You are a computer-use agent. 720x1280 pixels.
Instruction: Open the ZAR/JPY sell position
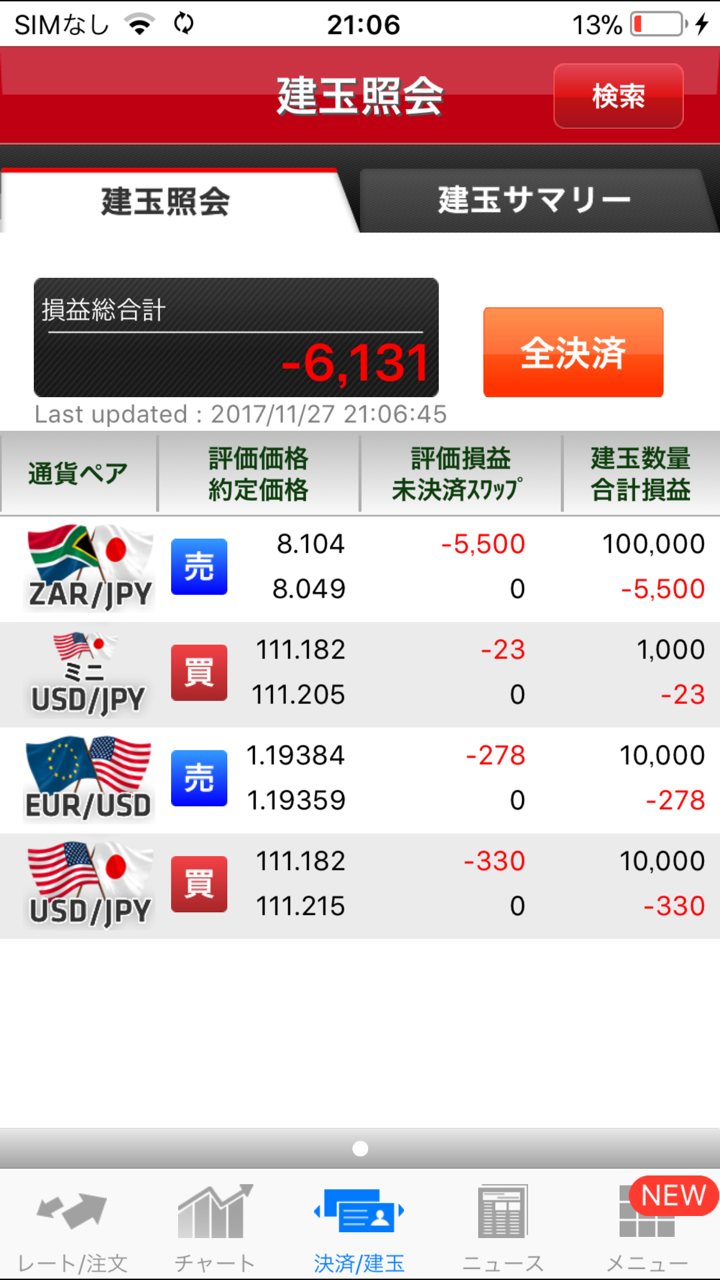pyautogui.click(x=360, y=567)
